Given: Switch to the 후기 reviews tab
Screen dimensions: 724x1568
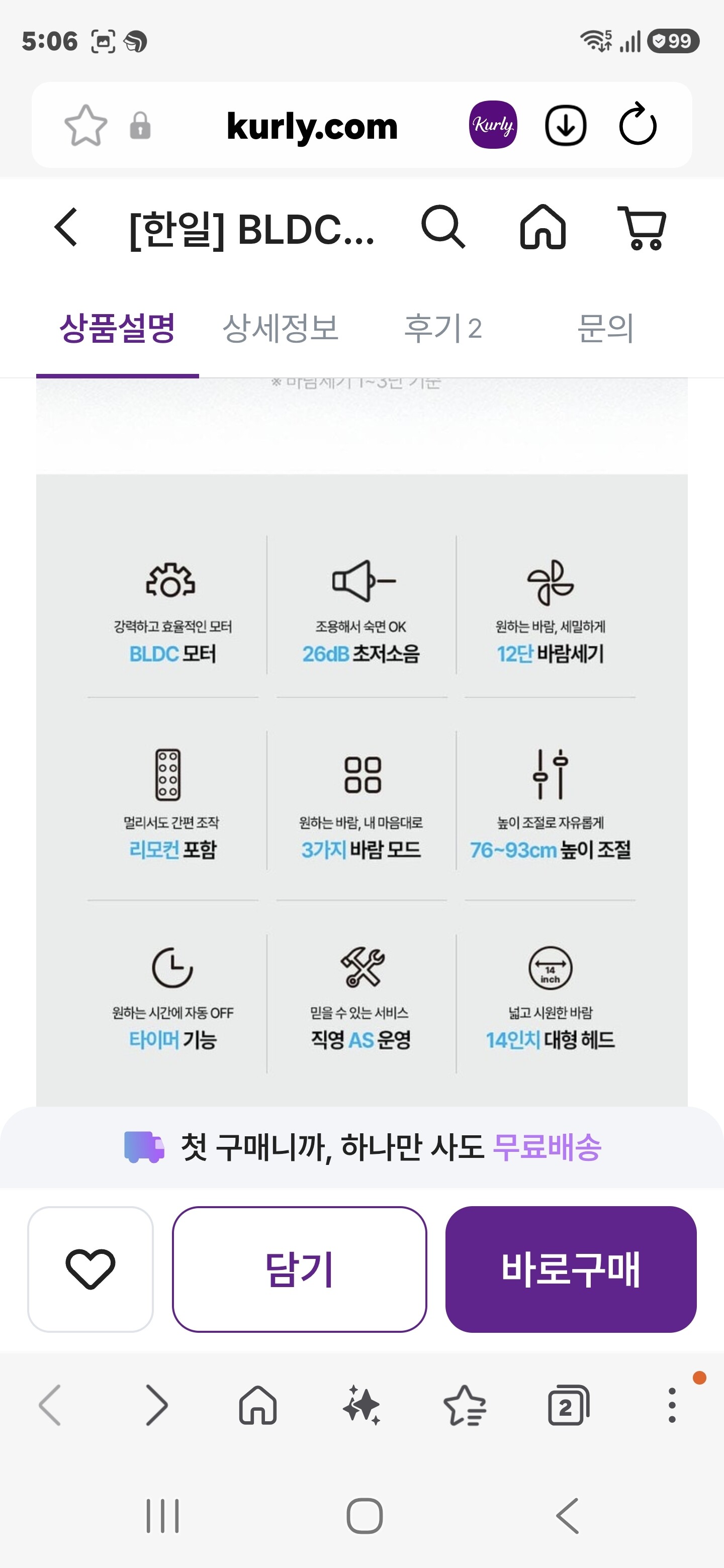Looking at the screenshot, I should pyautogui.click(x=442, y=329).
